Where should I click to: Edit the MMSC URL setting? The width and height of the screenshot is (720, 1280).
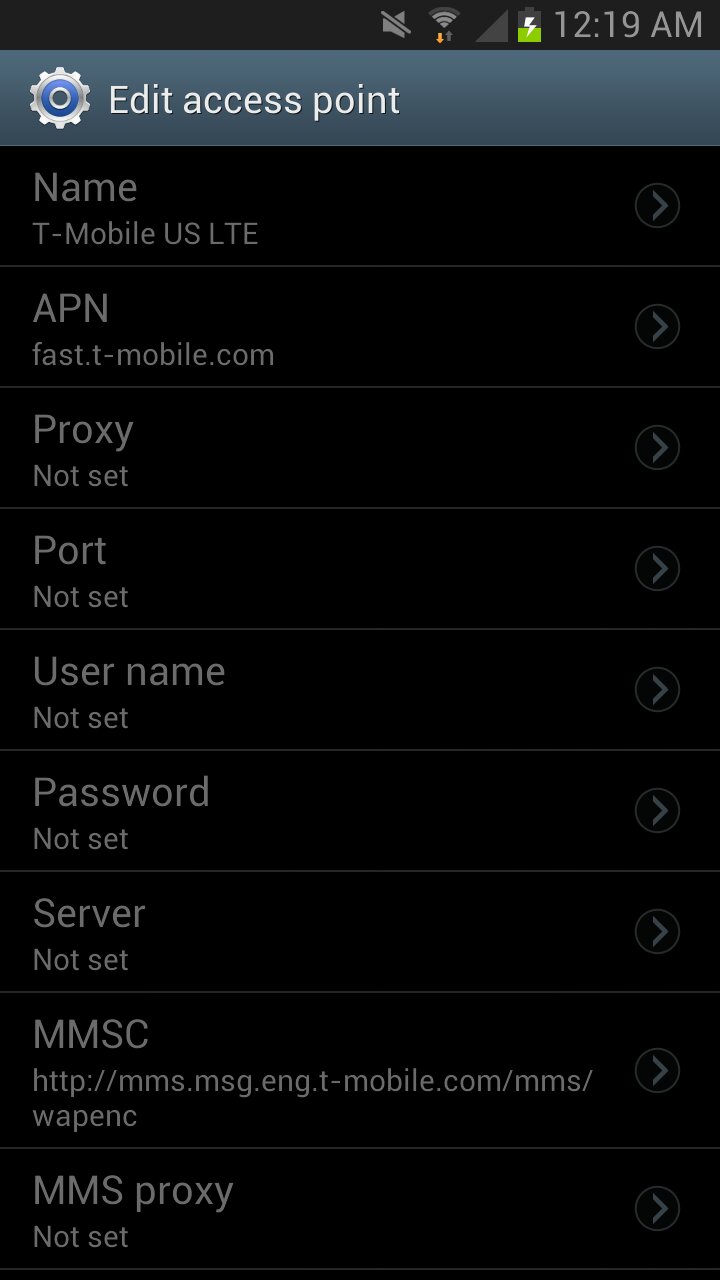[360, 1070]
